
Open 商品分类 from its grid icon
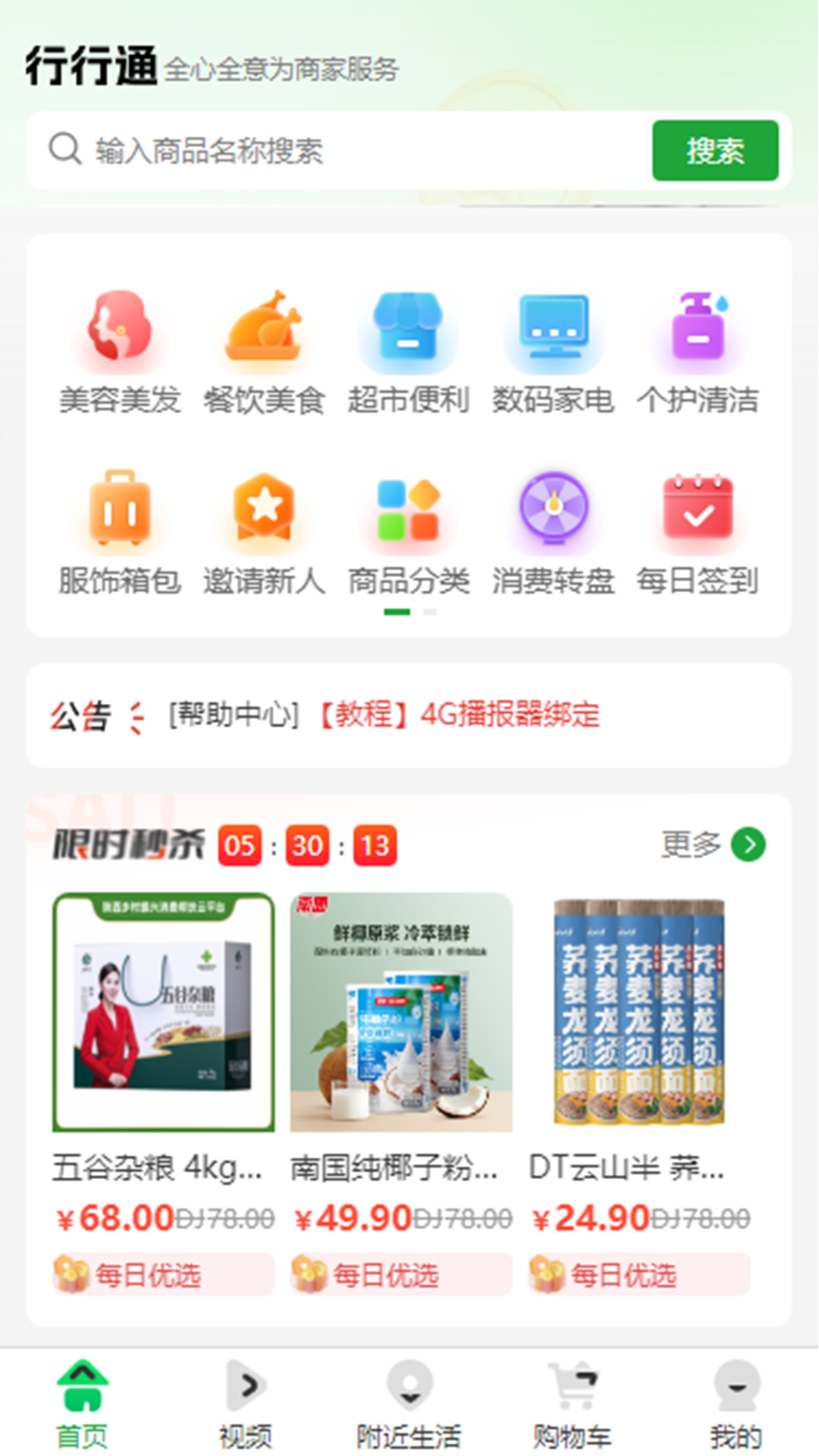click(408, 510)
